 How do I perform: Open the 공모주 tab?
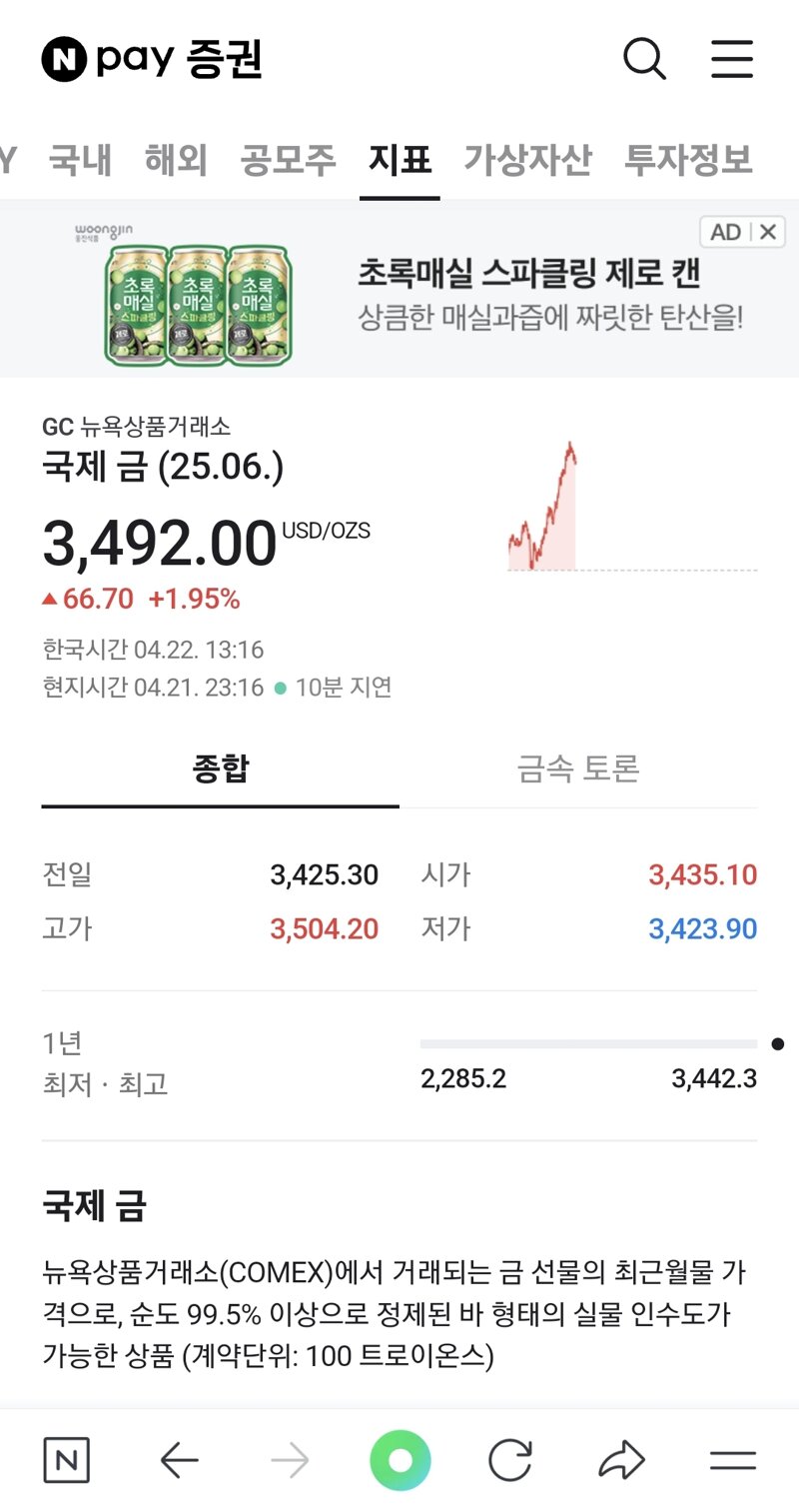point(288,159)
